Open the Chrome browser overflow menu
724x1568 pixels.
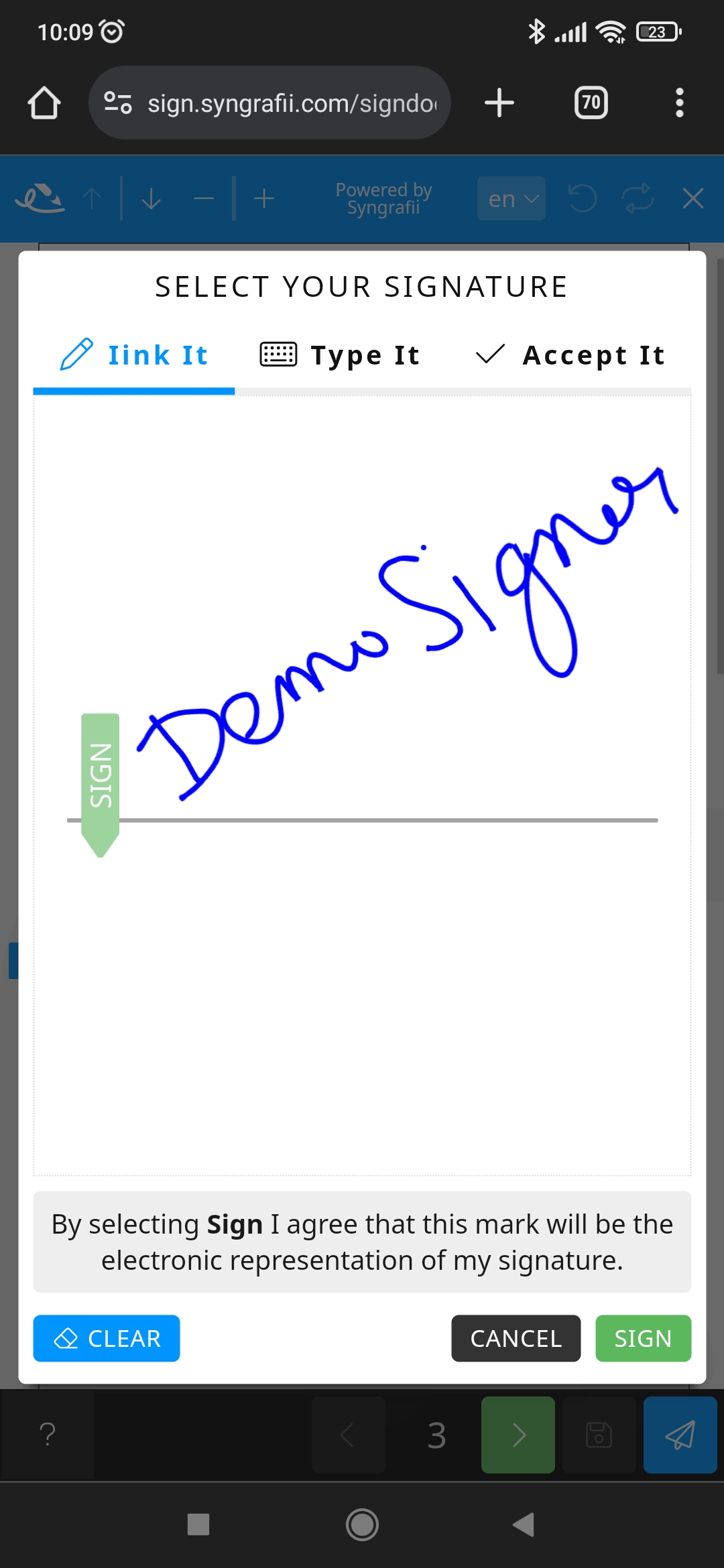click(x=678, y=102)
